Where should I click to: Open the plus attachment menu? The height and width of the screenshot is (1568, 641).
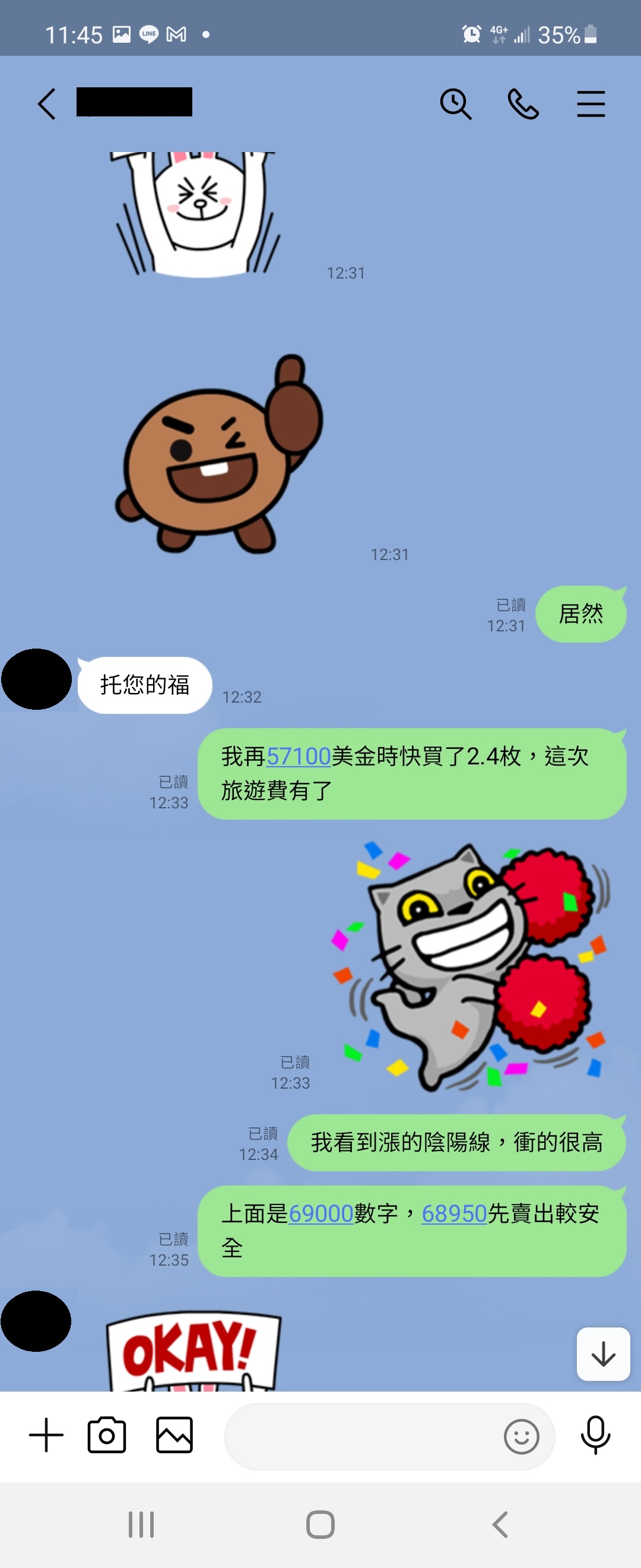pyautogui.click(x=46, y=1436)
